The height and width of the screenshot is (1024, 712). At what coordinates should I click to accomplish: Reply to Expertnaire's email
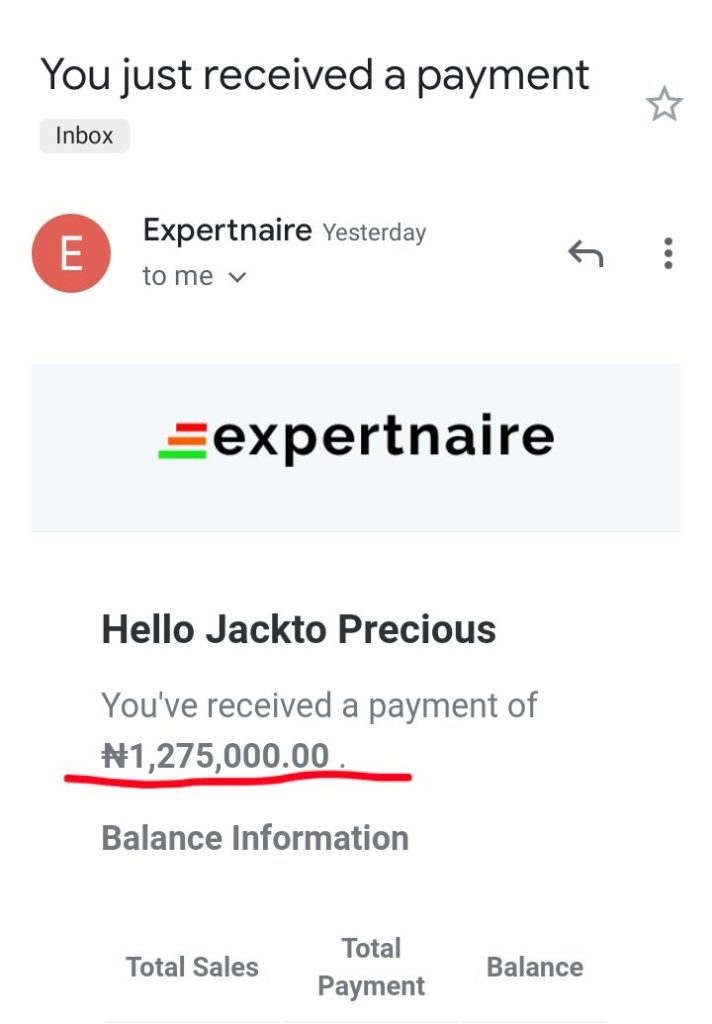586,254
